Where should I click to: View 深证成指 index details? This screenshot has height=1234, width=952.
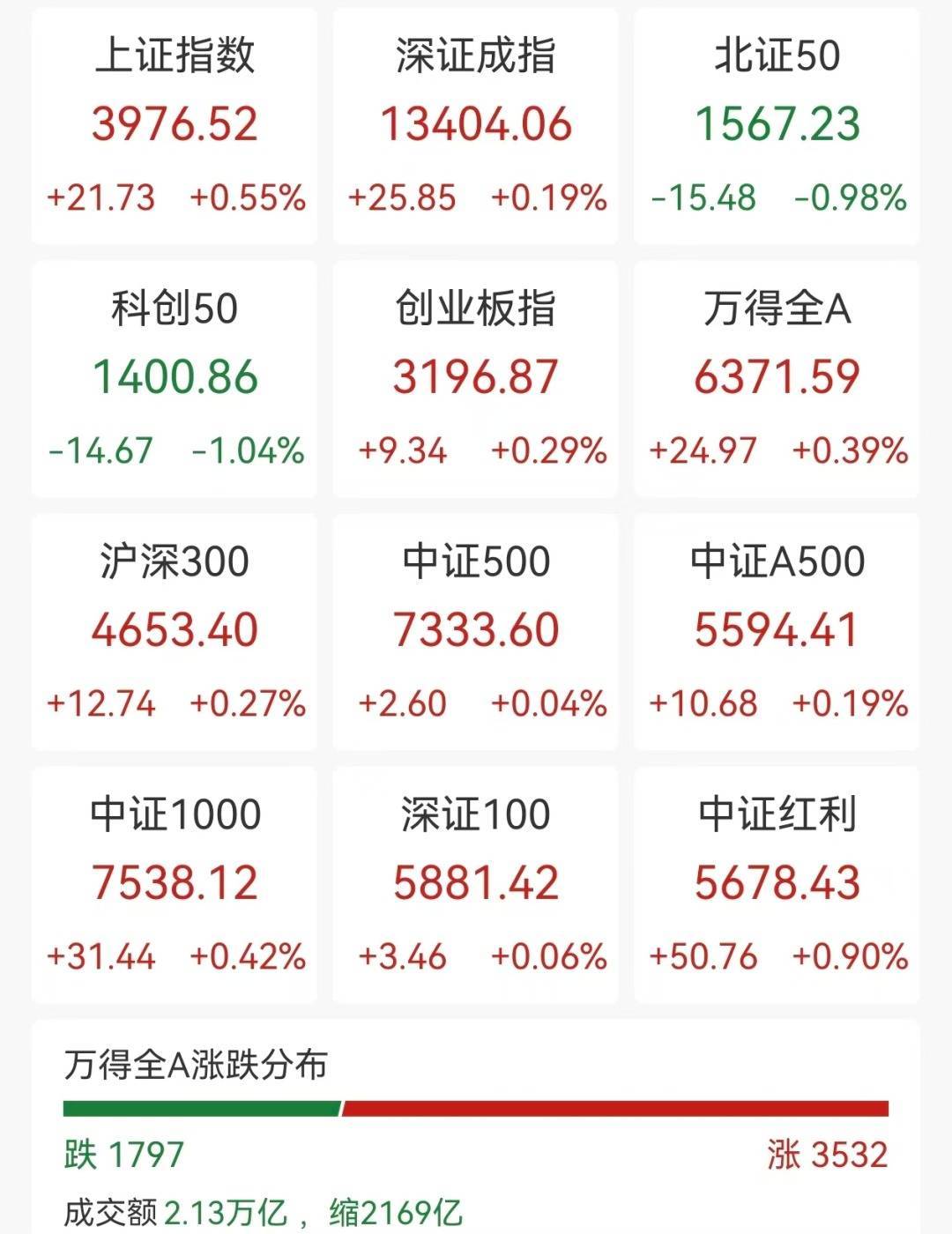click(x=476, y=125)
